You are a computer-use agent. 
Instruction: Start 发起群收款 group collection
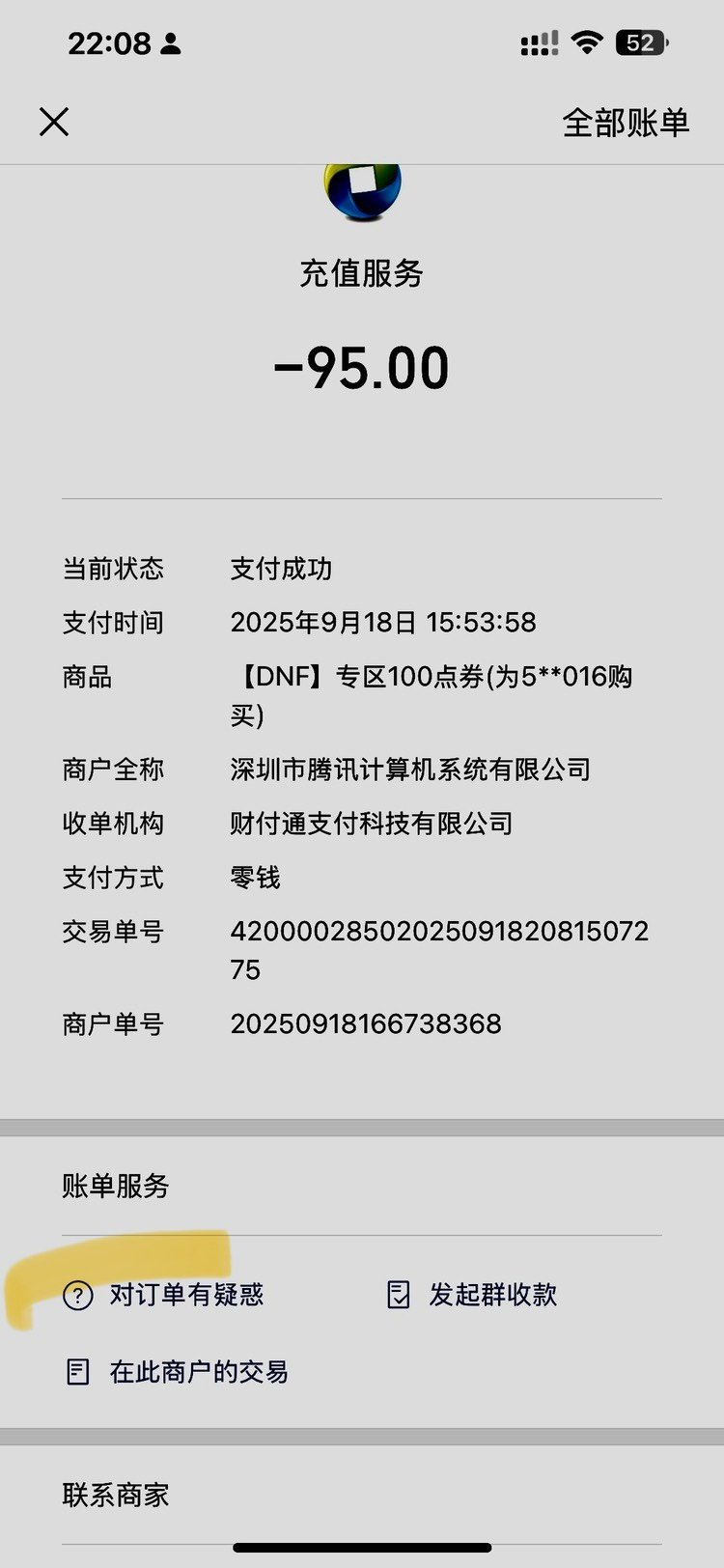point(473,1295)
